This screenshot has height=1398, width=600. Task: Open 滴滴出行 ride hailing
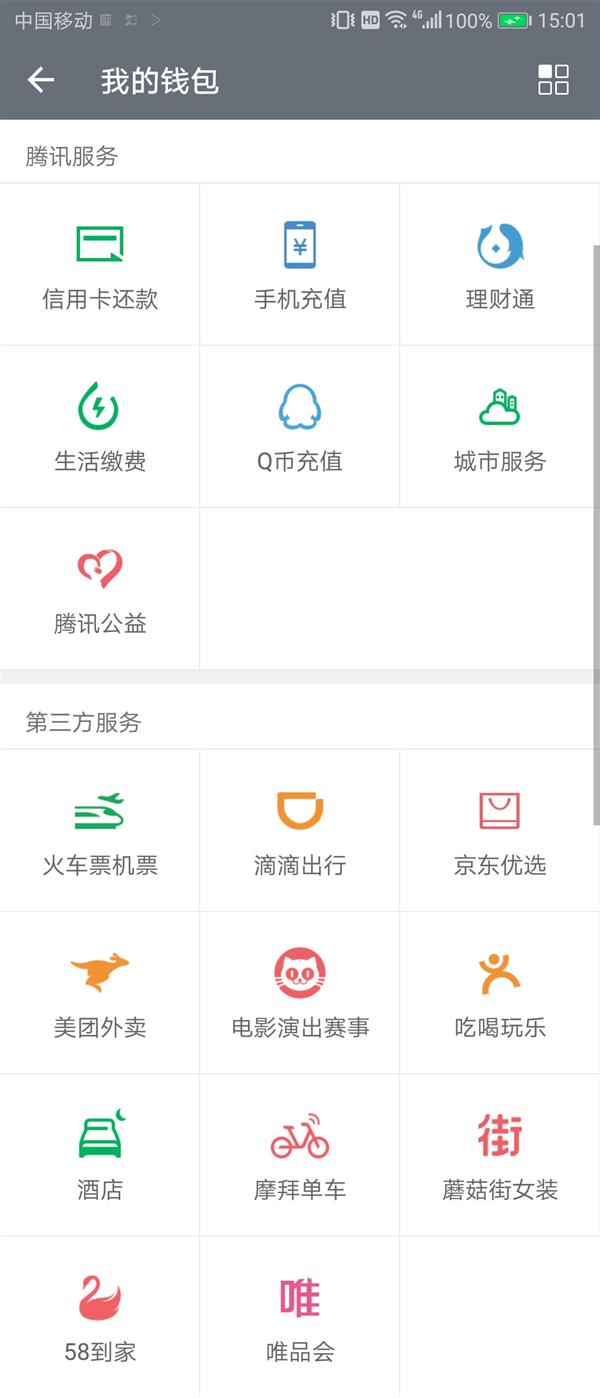[x=300, y=831]
